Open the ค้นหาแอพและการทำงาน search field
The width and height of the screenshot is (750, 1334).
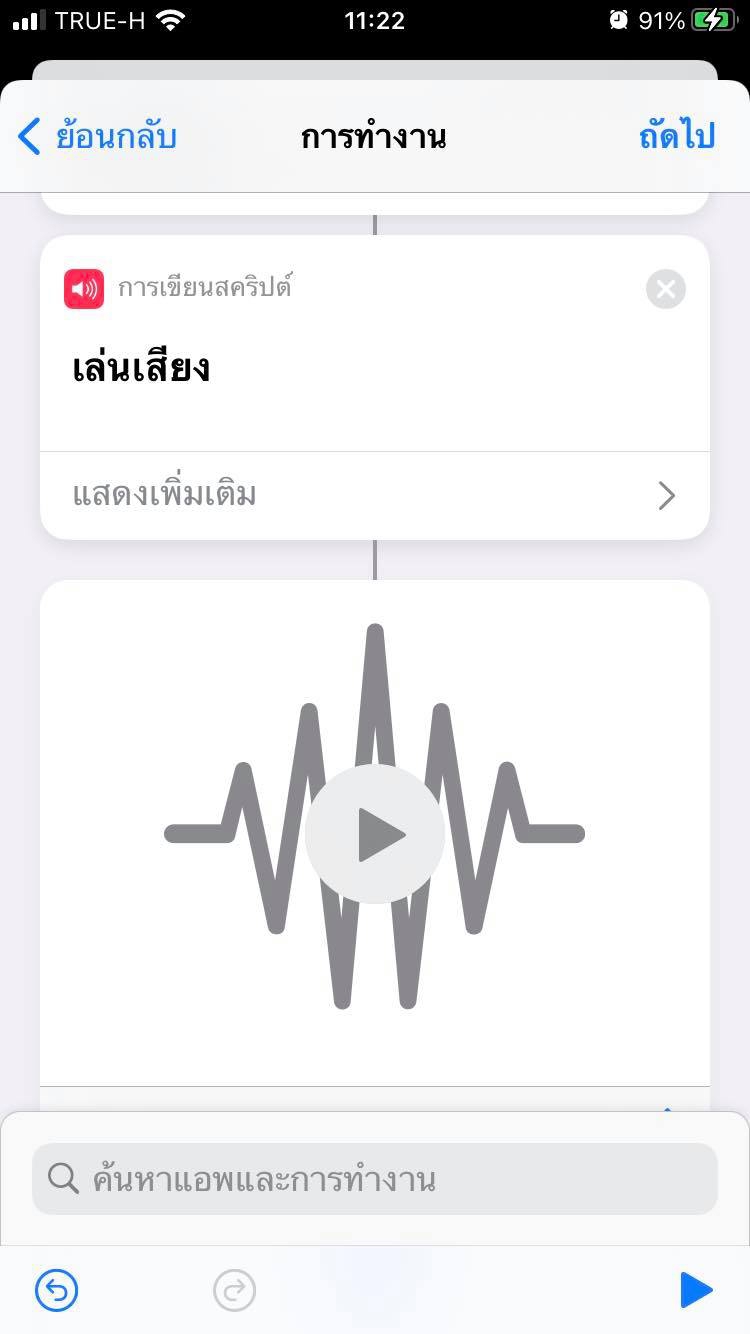tap(375, 1179)
